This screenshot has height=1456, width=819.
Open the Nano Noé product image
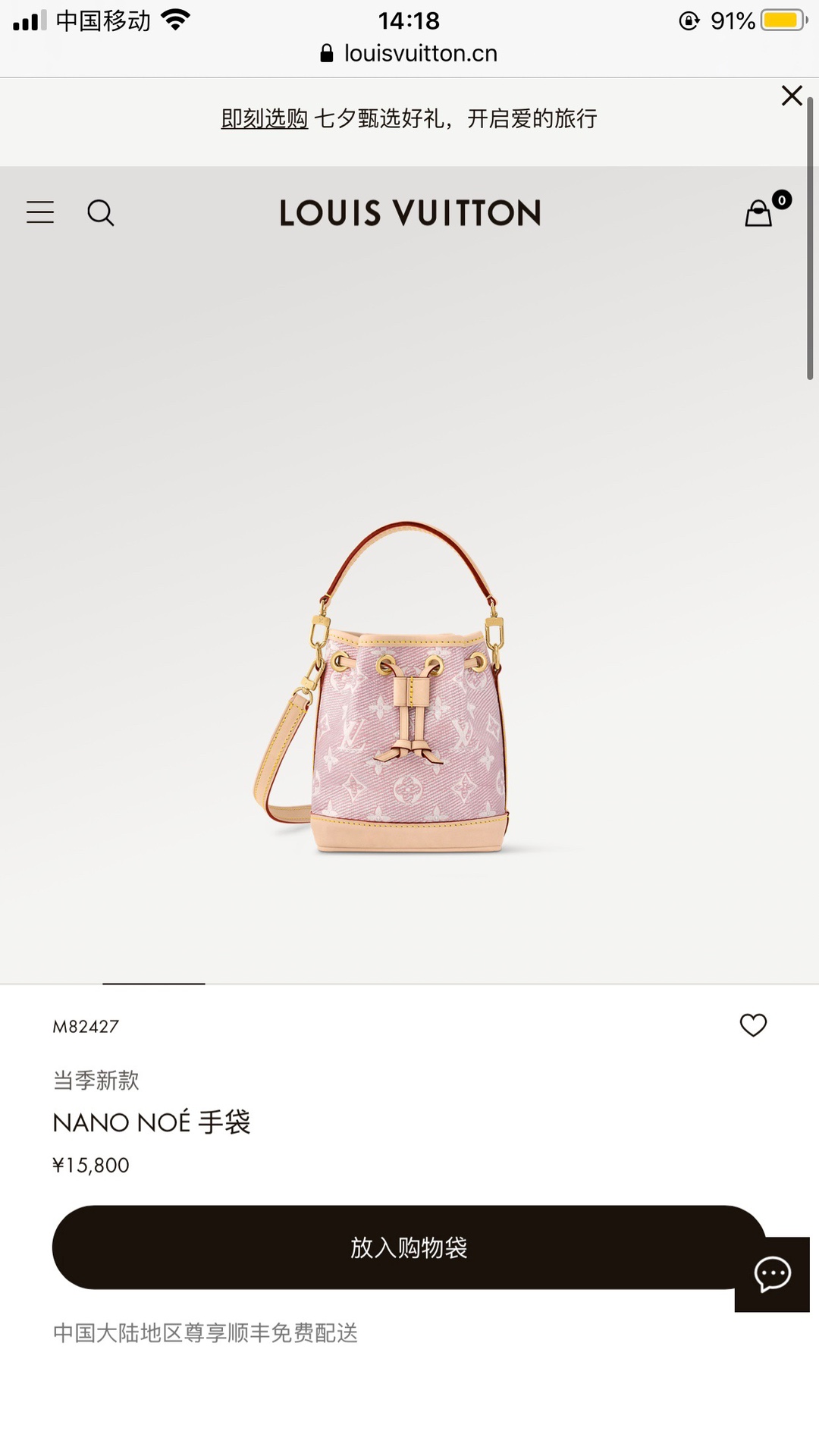pos(381,688)
